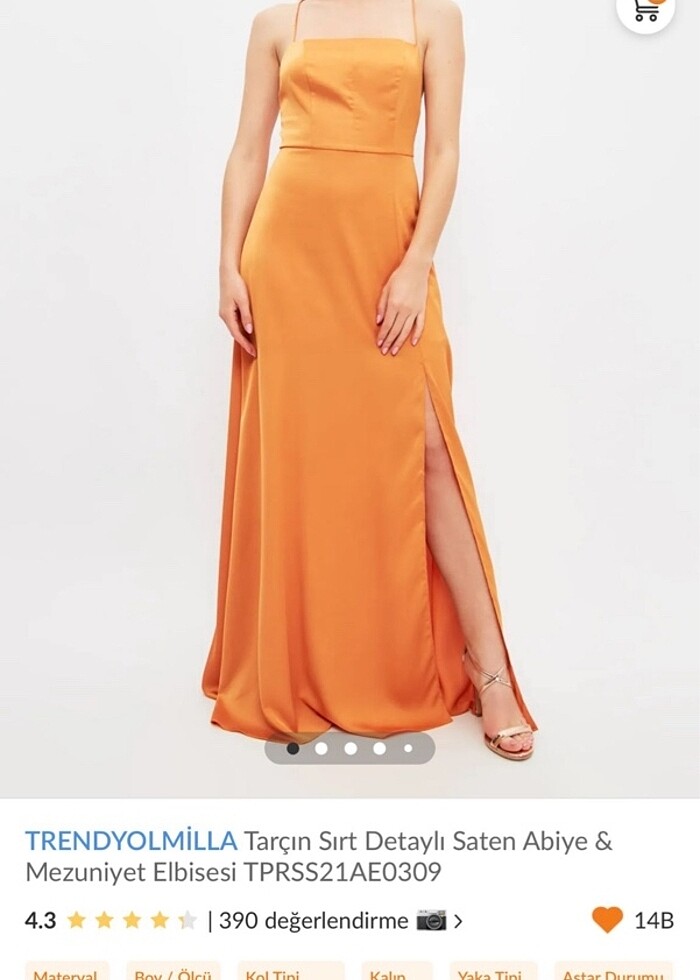The image size is (700, 980).
Task: Select the Kol Tipi attribute chip
Action: (289, 973)
